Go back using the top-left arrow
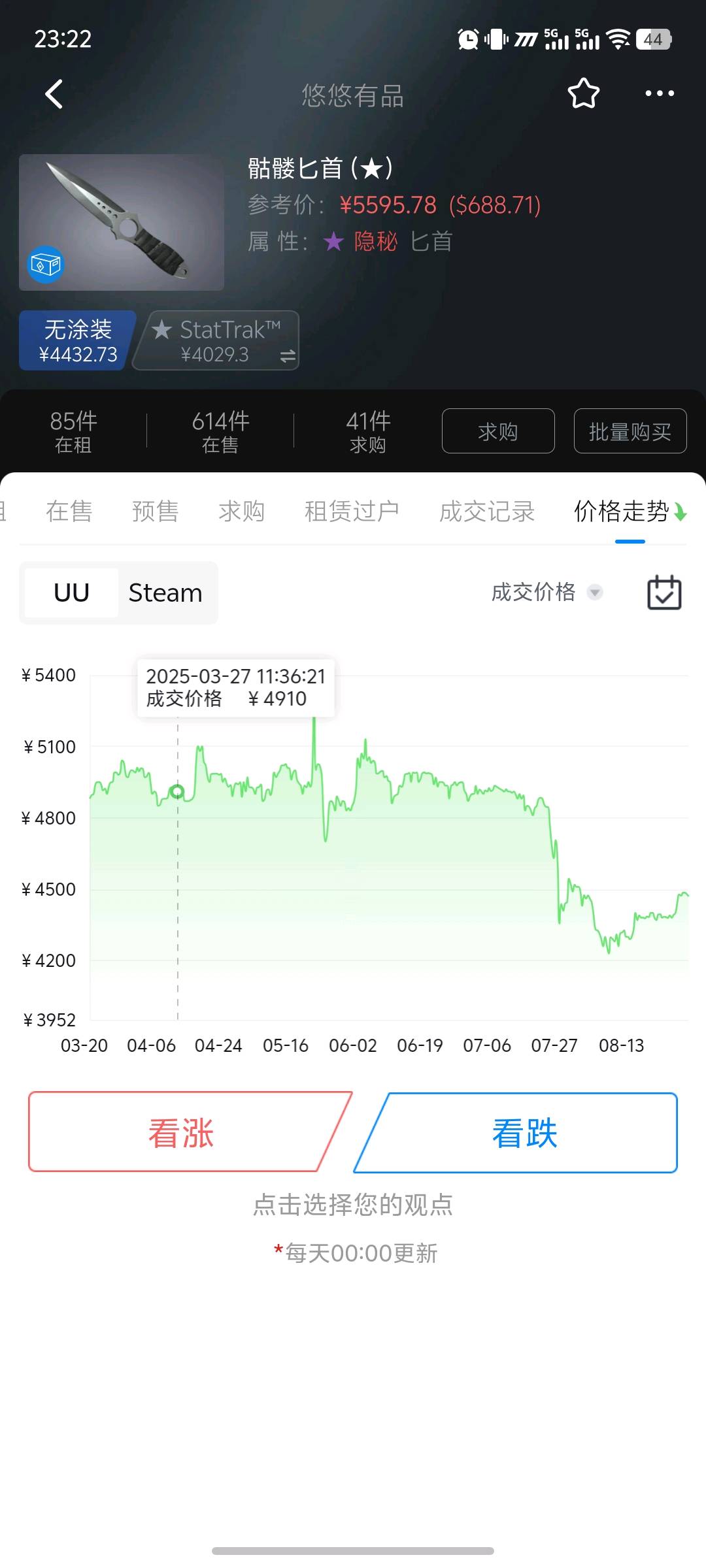706x1568 pixels. 54,94
